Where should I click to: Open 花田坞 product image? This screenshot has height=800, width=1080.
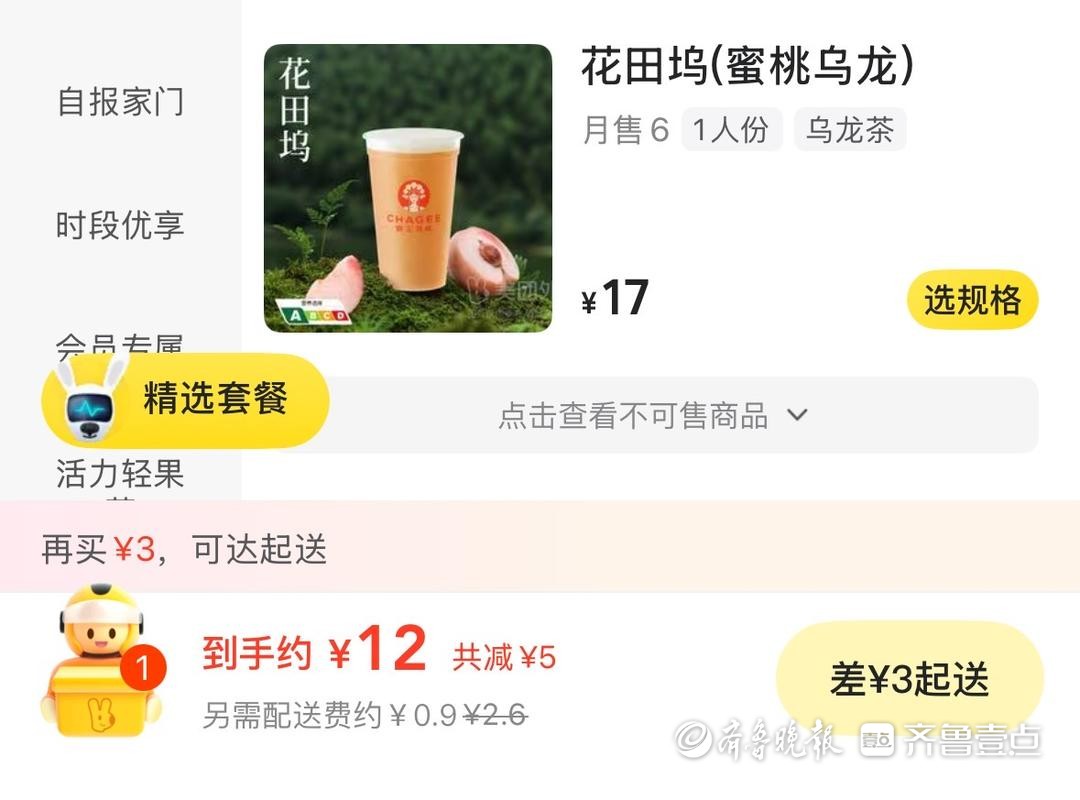pos(408,188)
